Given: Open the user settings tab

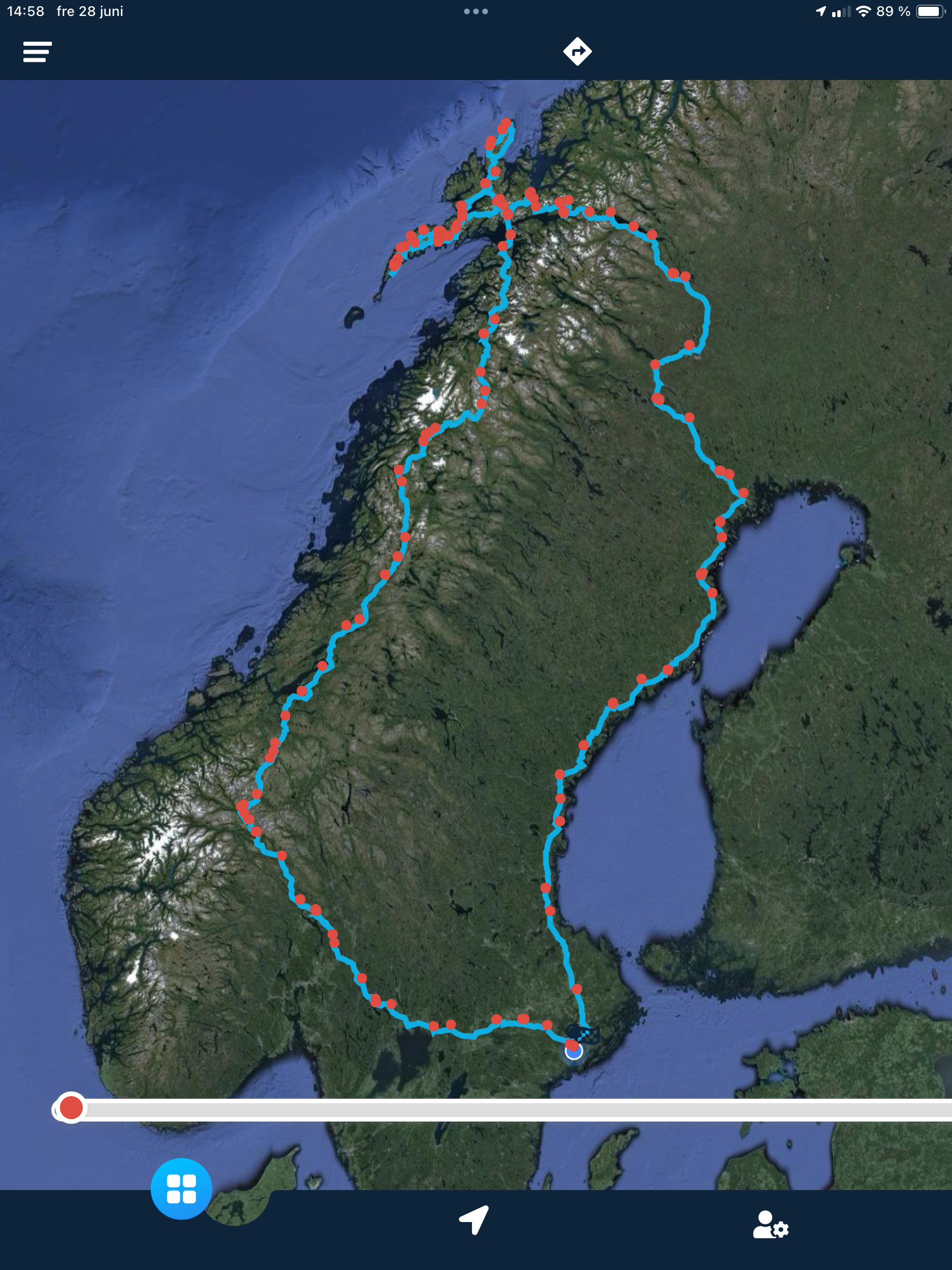Looking at the screenshot, I should pos(770,1224).
